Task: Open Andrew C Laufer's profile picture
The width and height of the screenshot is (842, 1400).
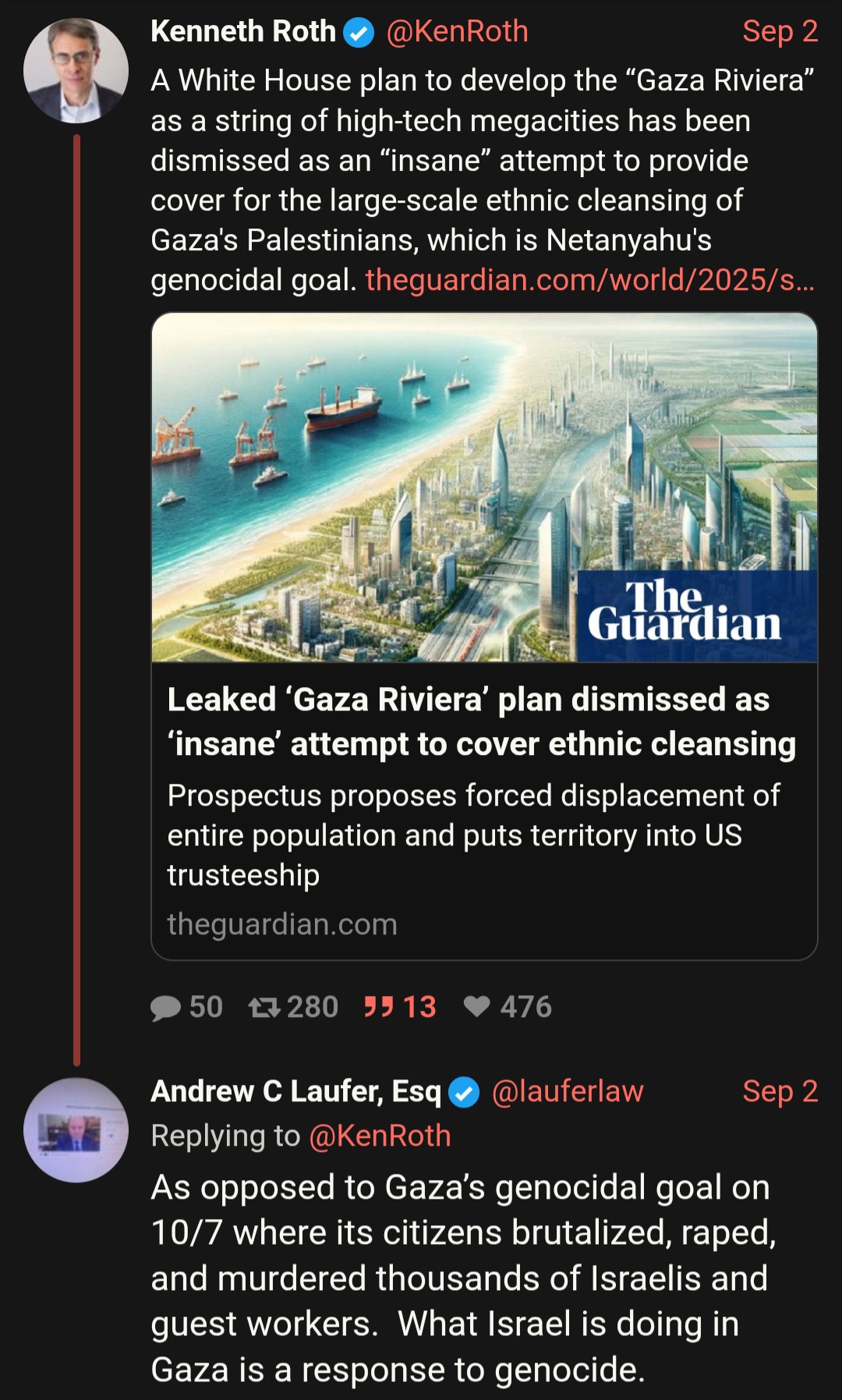Action: (x=76, y=1130)
